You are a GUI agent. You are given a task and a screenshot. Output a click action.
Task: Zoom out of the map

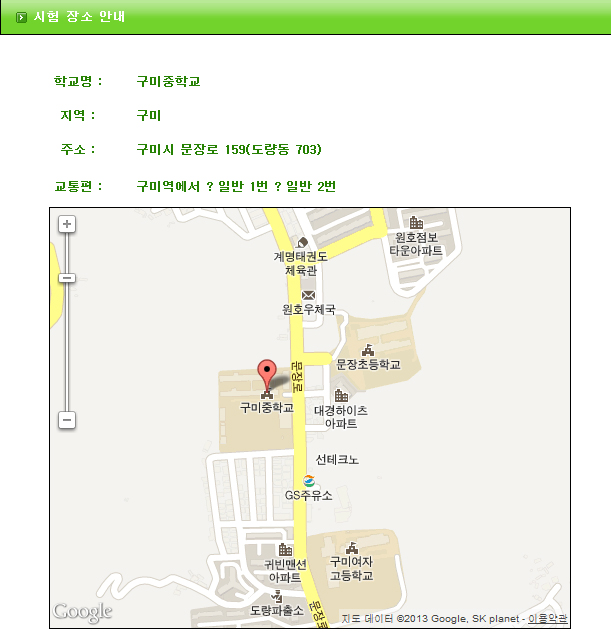point(67,421)
